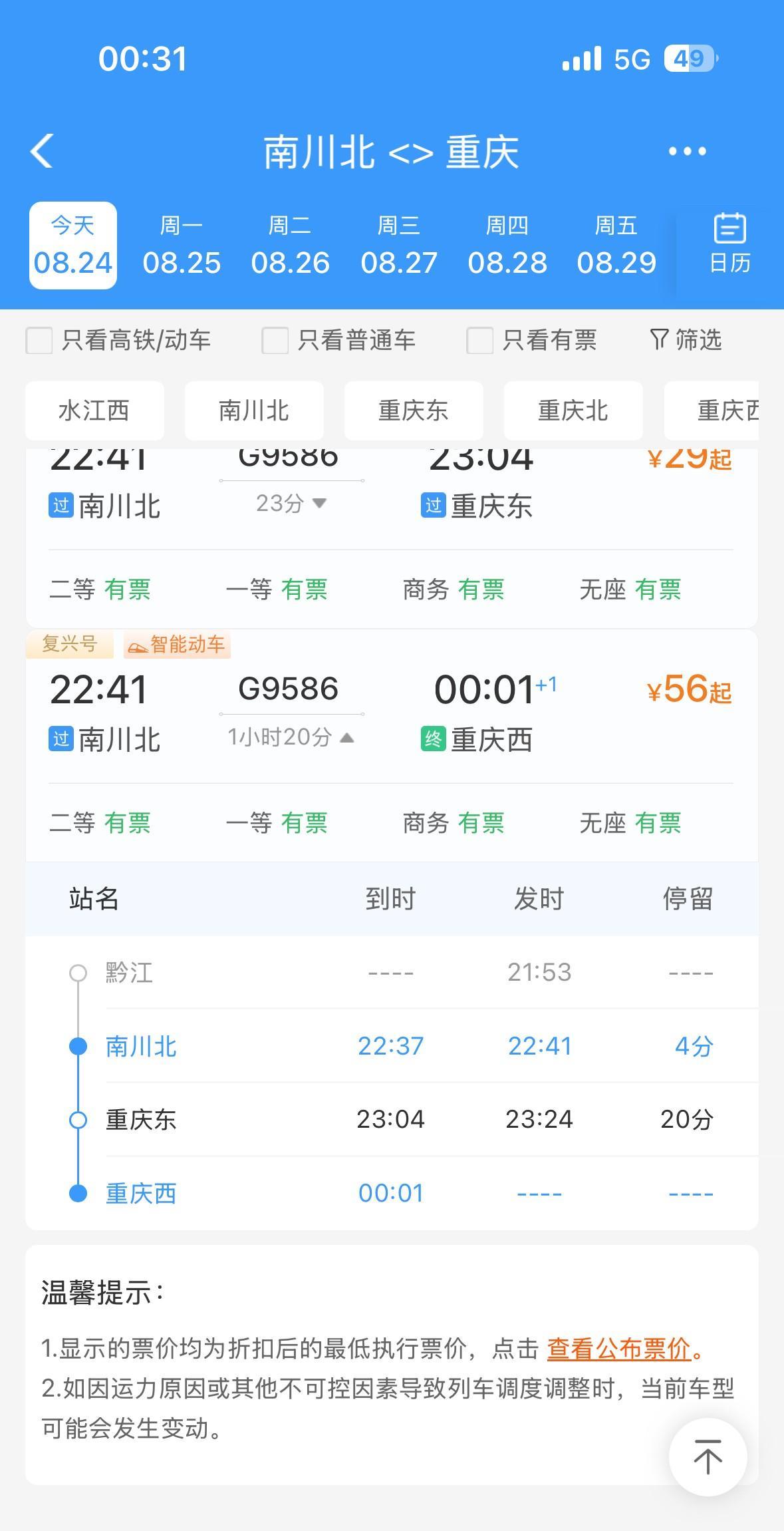
Task: Open the 筛选 filter options
Action: point(686,340)
